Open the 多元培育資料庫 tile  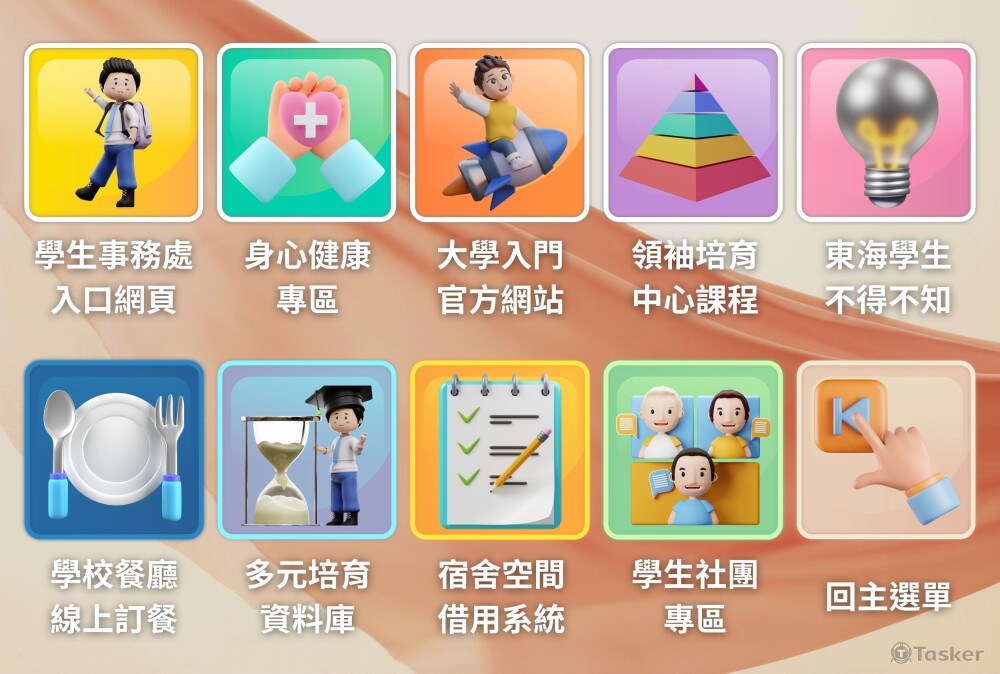tap(306, 450)
